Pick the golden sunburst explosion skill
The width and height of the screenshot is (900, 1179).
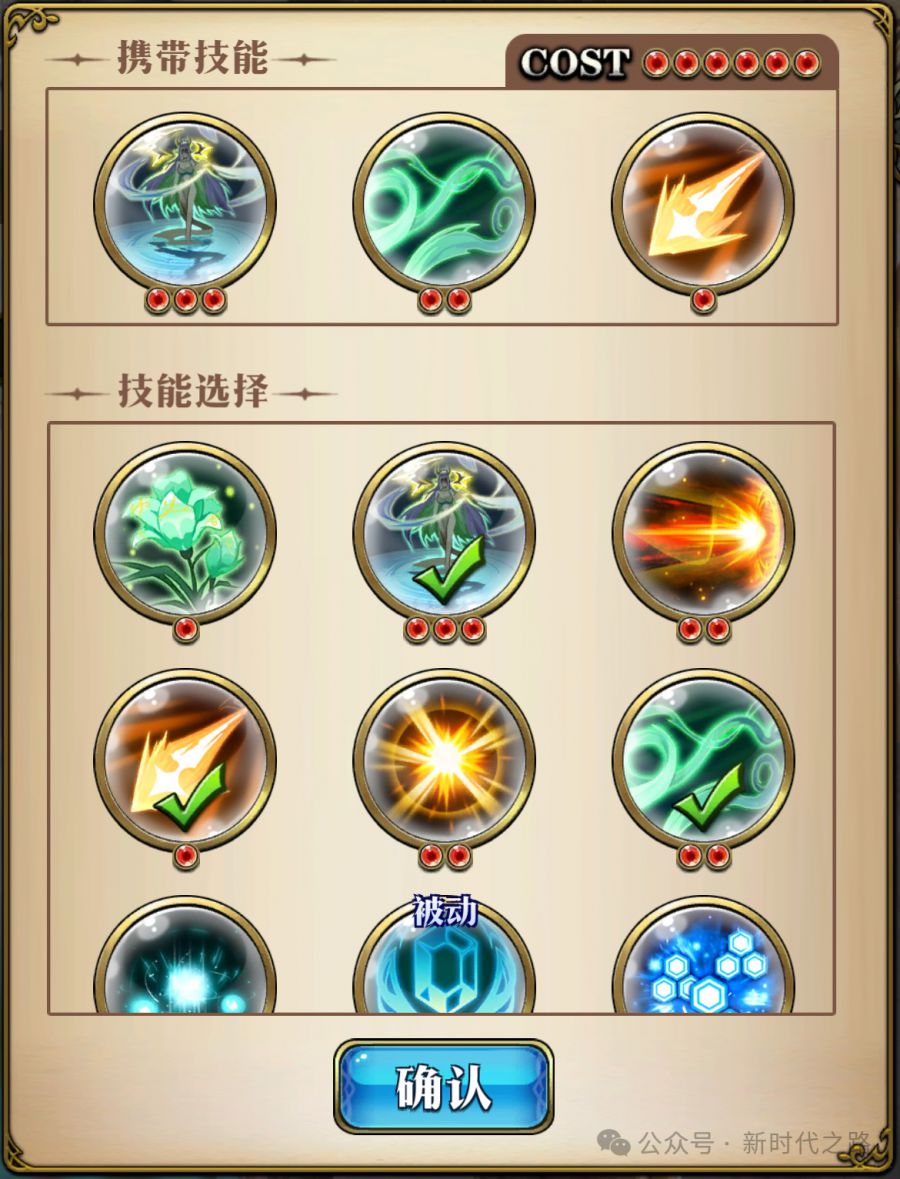[444, 760]
